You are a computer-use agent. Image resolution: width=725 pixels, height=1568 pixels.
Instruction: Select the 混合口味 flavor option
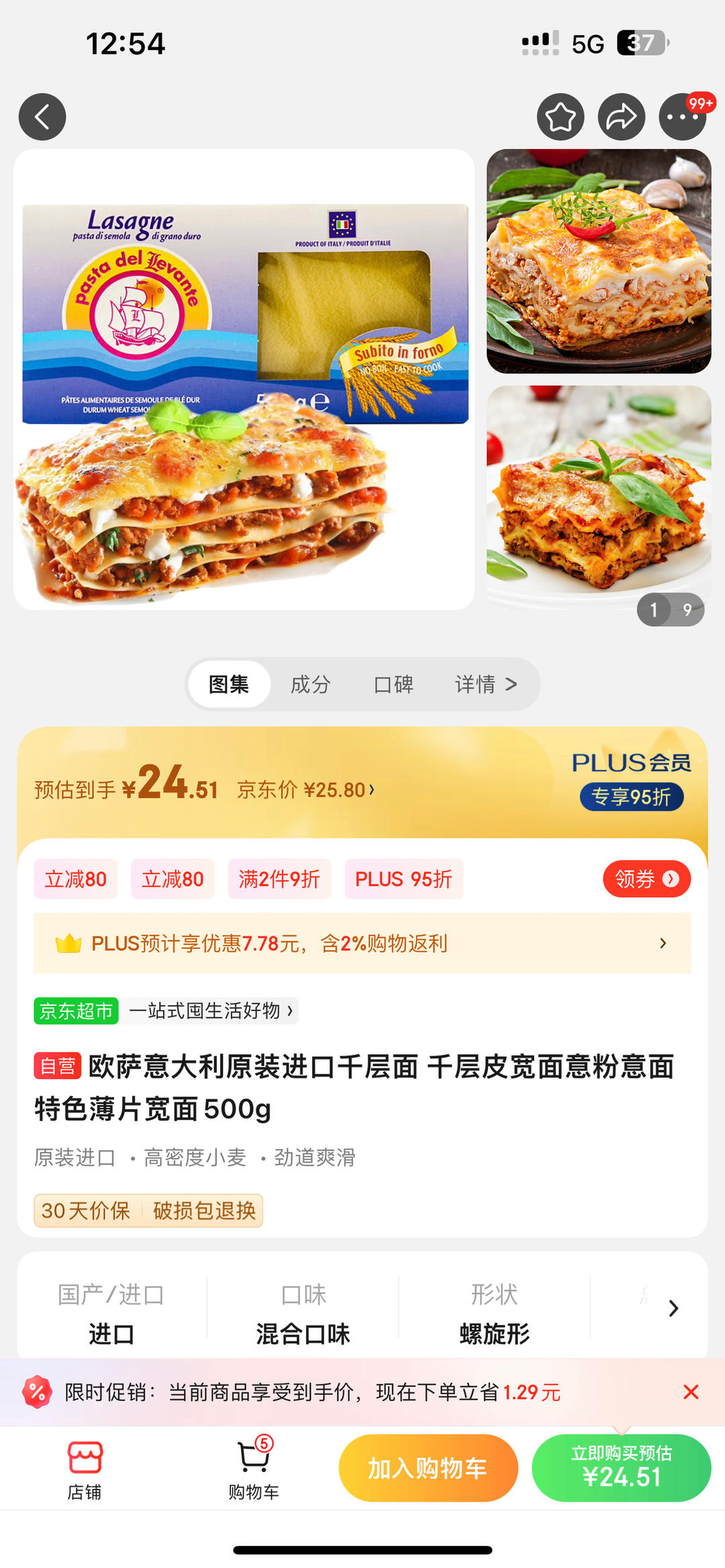pos(303,1333)
